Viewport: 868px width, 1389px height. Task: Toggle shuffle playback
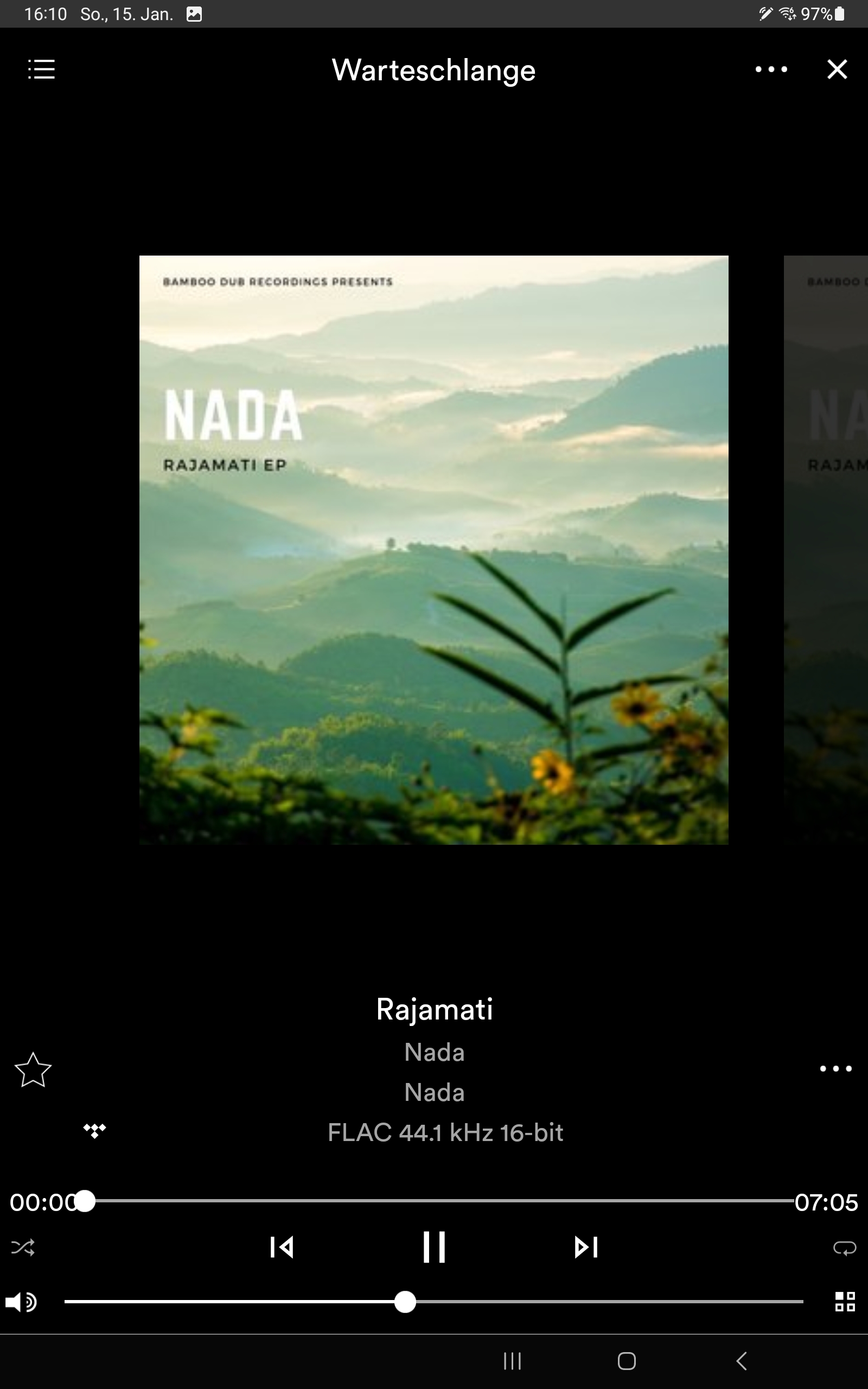pos(23,1247)
